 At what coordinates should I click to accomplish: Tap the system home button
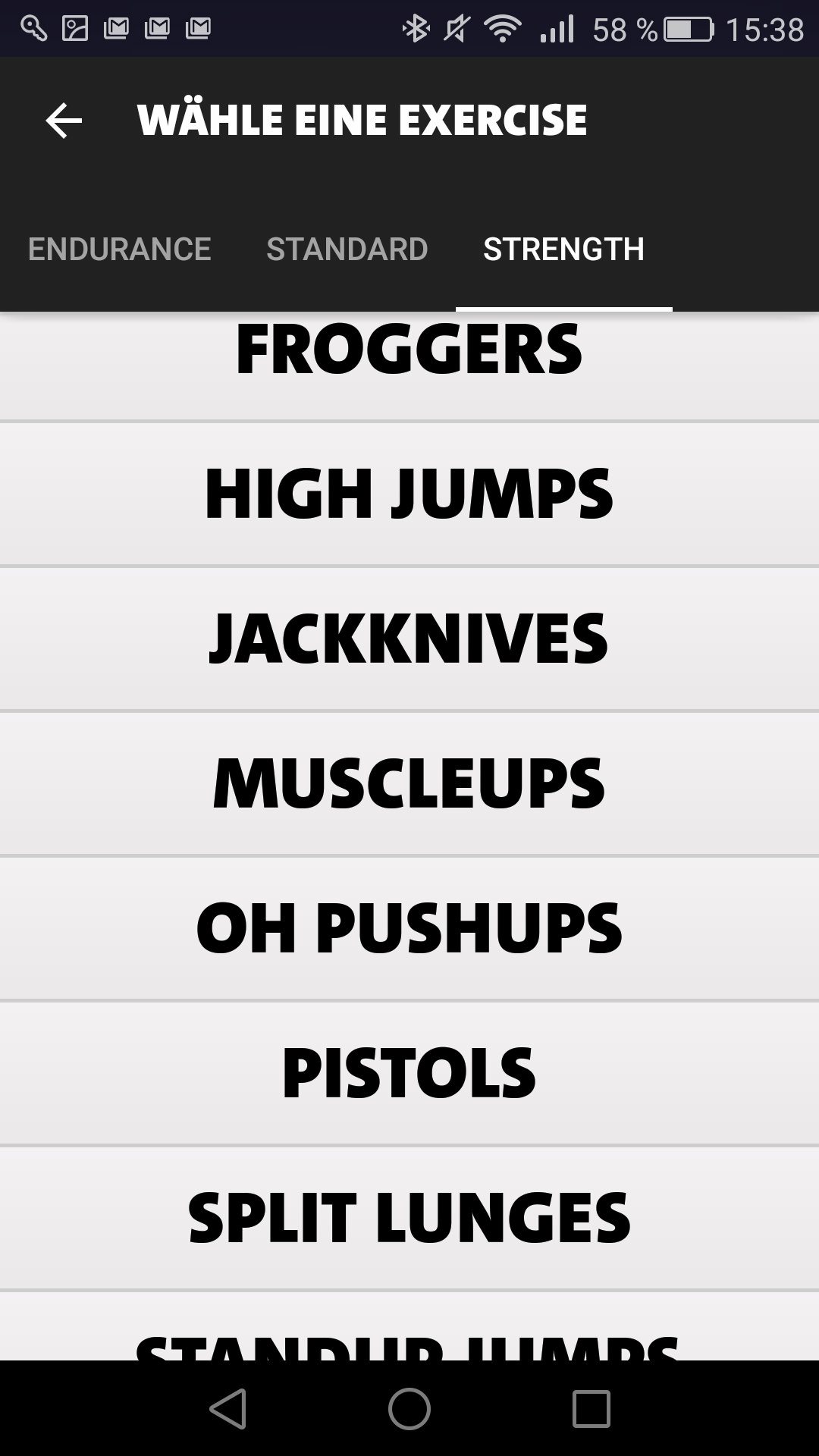[409, 1409]
